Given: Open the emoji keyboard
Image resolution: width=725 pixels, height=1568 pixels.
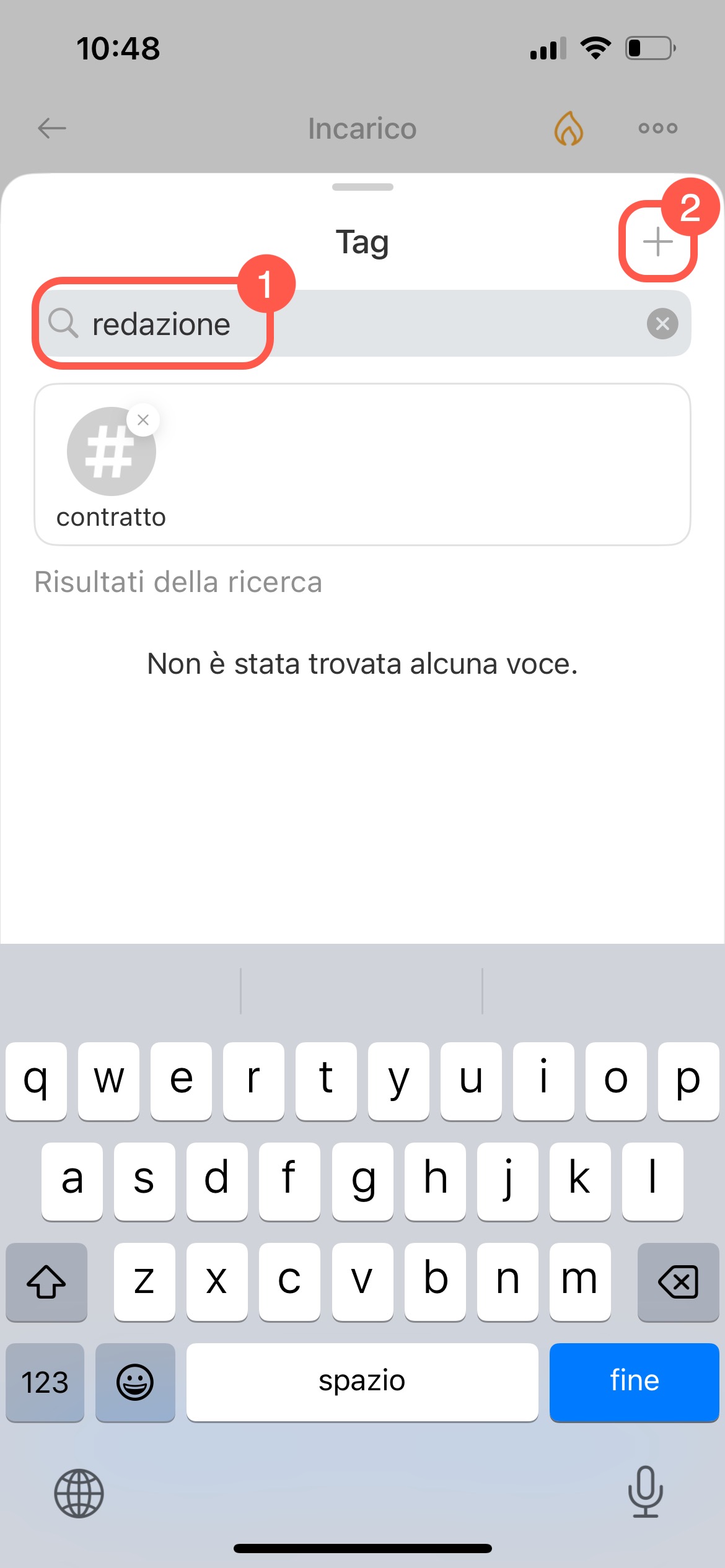Looking at the screenshot, I should (135, 1382).
